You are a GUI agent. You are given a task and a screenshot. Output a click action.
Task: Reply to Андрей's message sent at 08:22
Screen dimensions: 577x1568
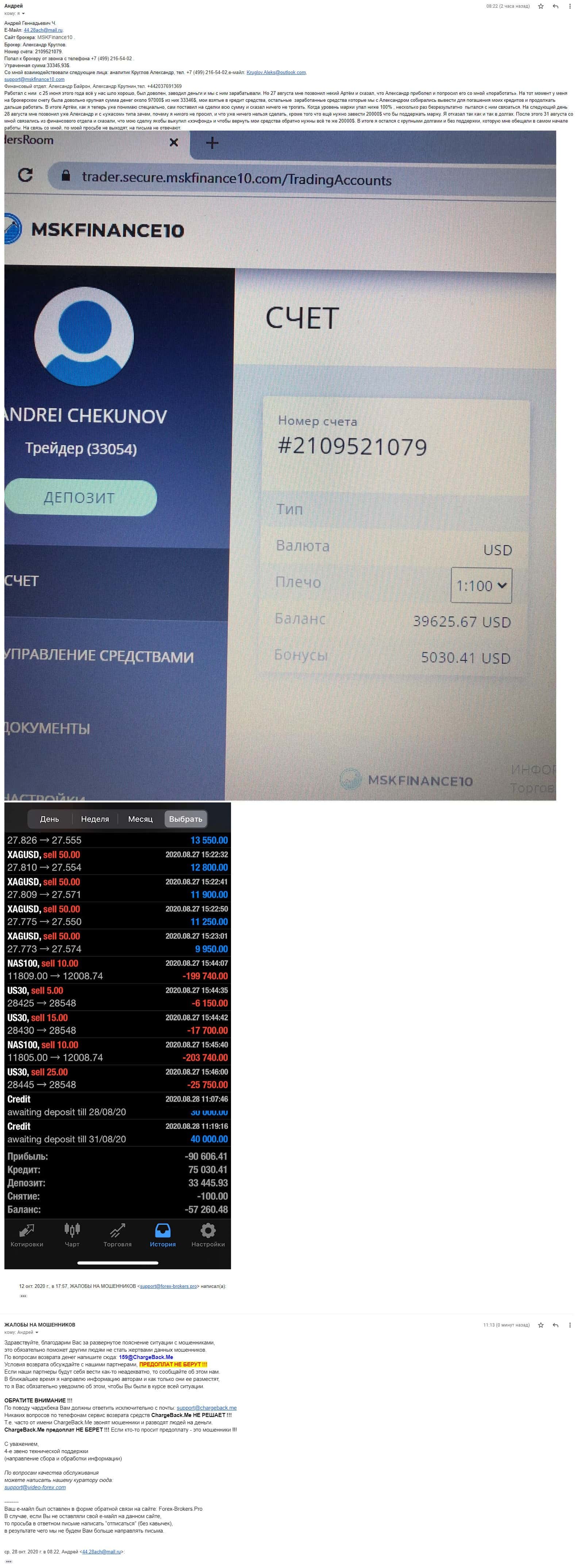click(555, 6)
